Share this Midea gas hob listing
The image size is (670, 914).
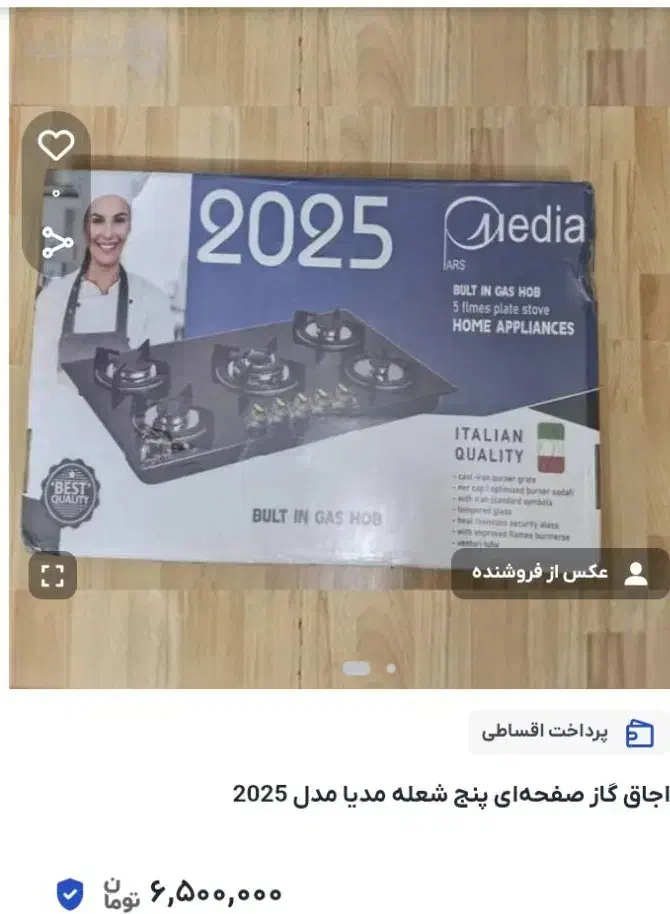(56, 242)
